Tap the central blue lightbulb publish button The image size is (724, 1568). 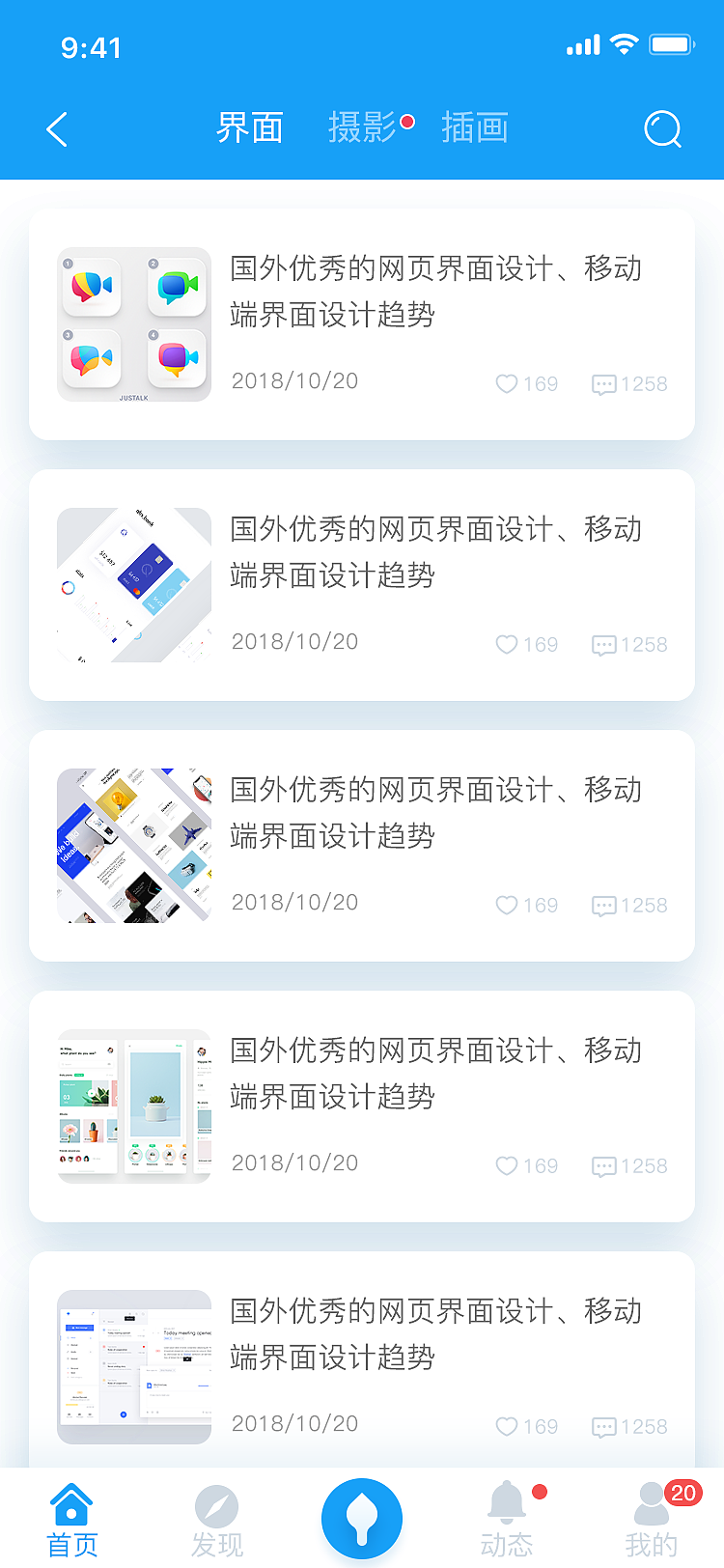coord(362,1516)
